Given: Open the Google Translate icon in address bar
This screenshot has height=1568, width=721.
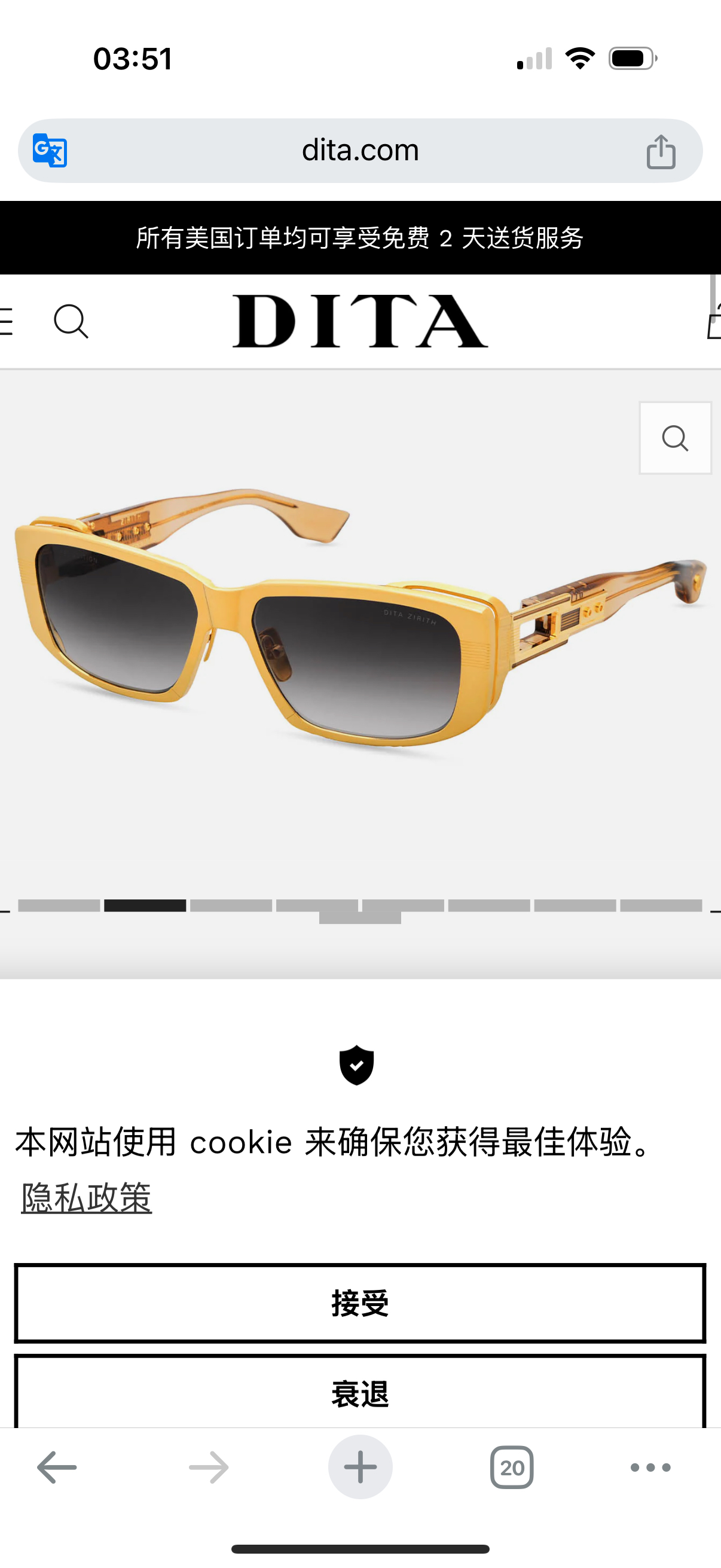Looking at the screenshot, I should (50, 150).
